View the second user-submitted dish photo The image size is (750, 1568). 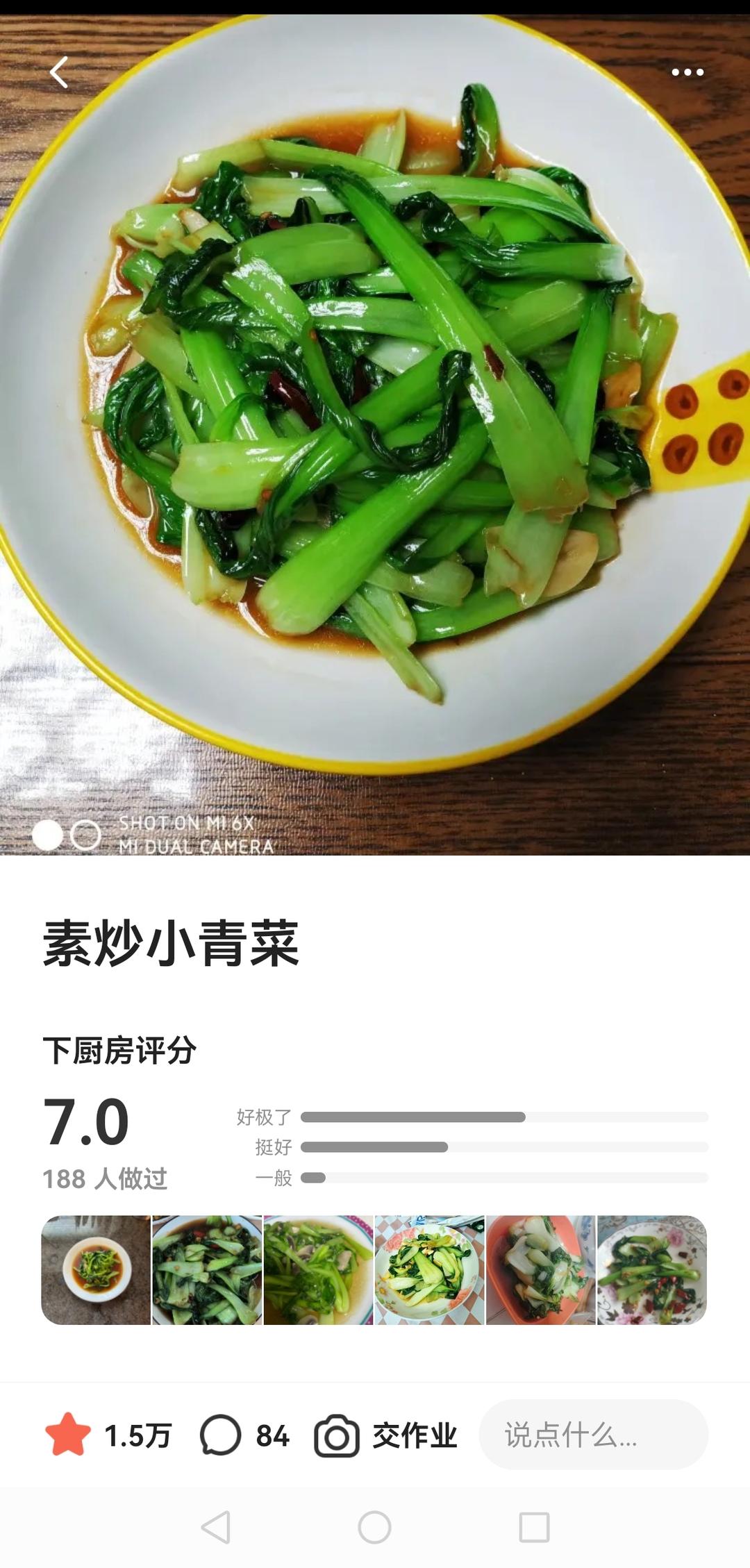click(x=207, y=1269)
